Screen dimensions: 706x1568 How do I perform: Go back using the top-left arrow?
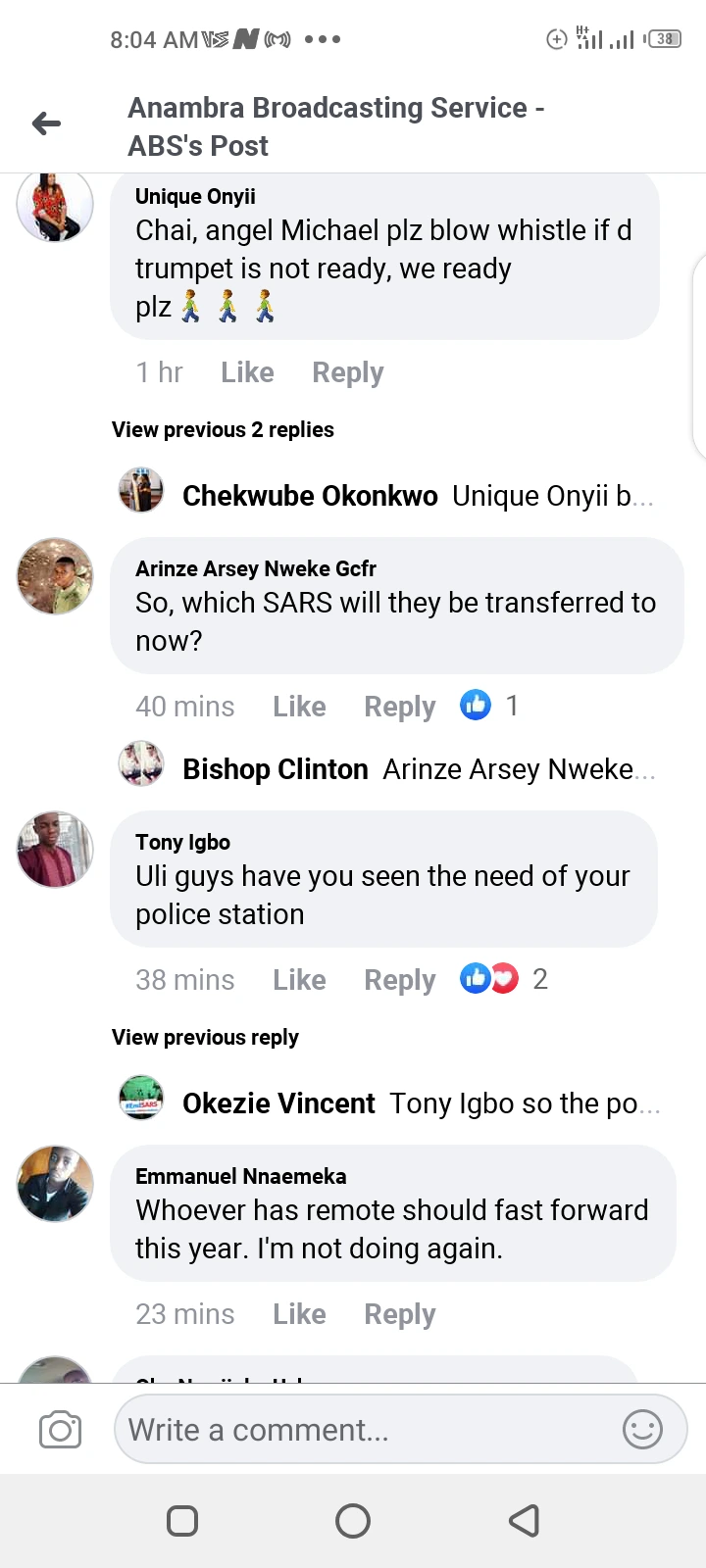coord(46,123)
